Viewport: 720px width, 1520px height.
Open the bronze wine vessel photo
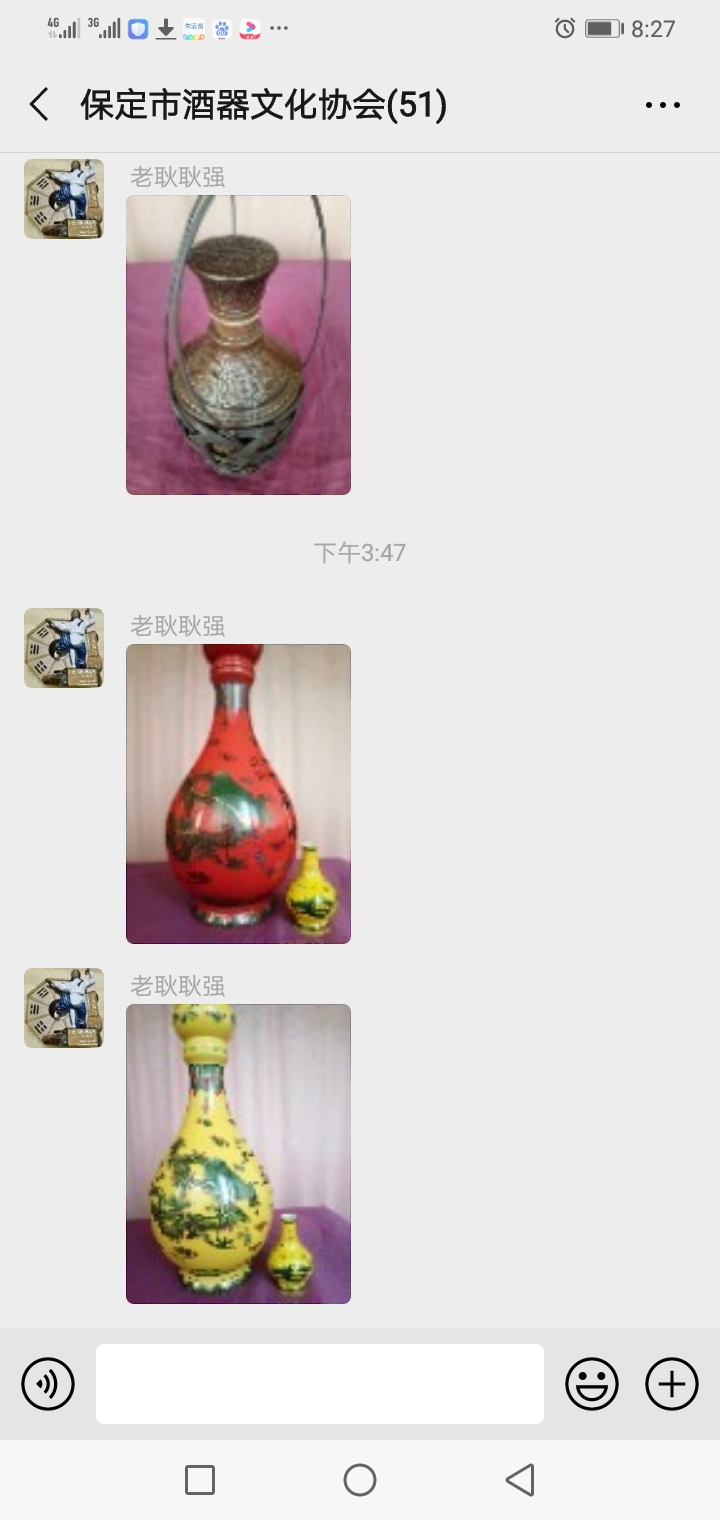click(238, 345)
